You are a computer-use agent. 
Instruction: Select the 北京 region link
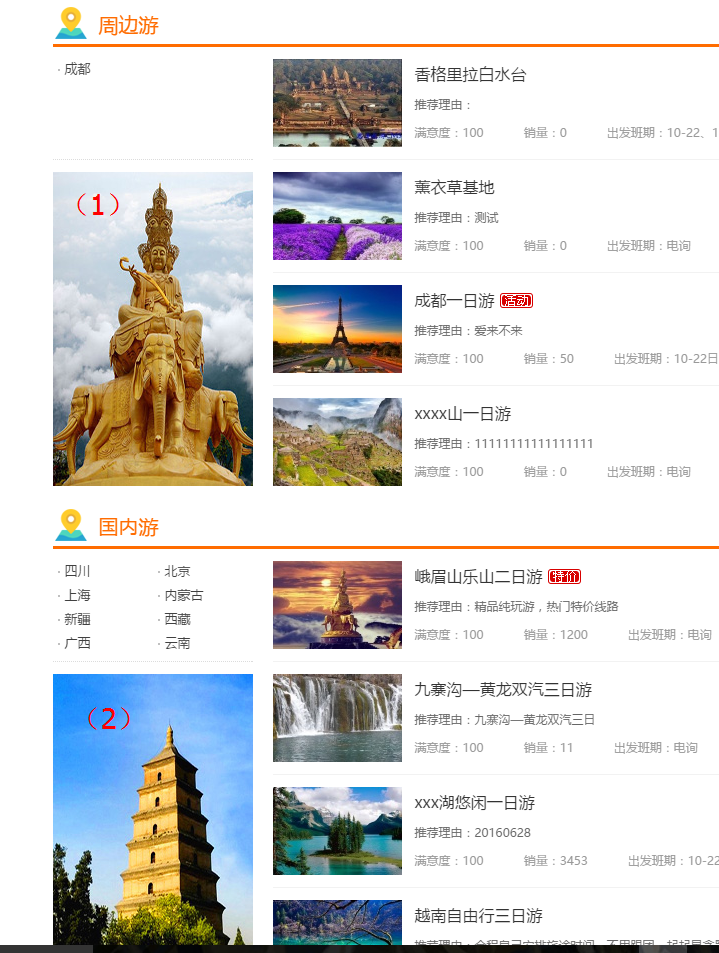click(177, 571)
